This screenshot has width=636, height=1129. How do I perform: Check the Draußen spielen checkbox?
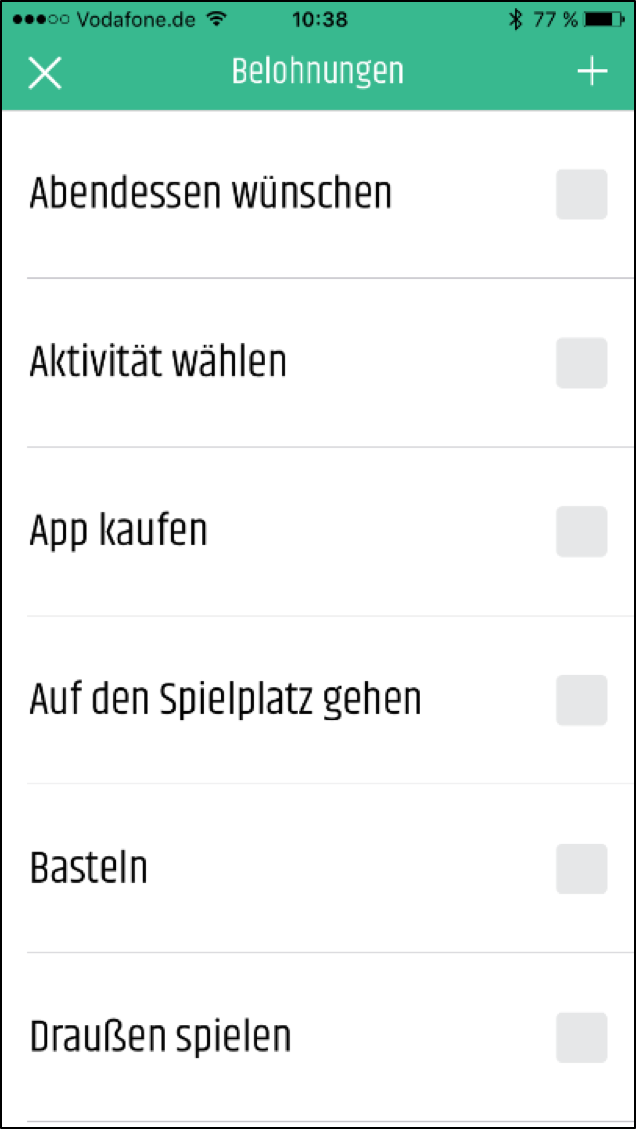(x=582, y=1037)
